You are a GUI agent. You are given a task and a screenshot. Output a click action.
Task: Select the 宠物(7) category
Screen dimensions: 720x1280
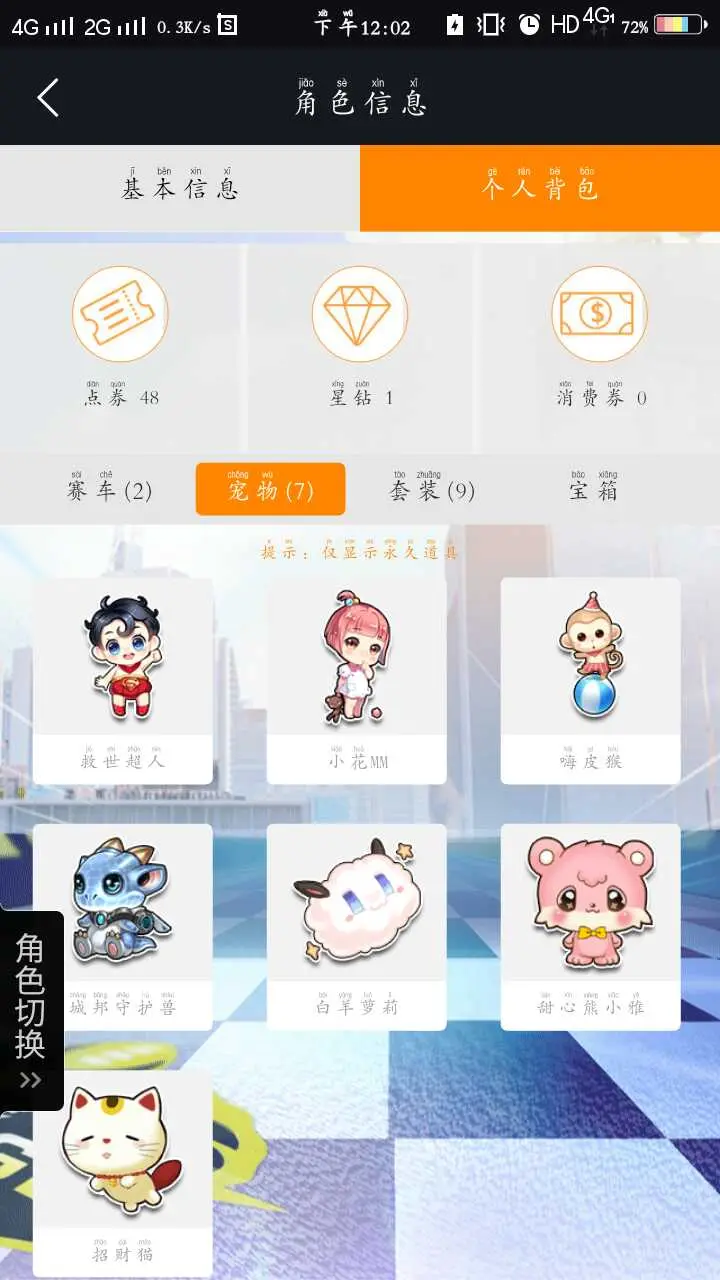coord(270,489)
